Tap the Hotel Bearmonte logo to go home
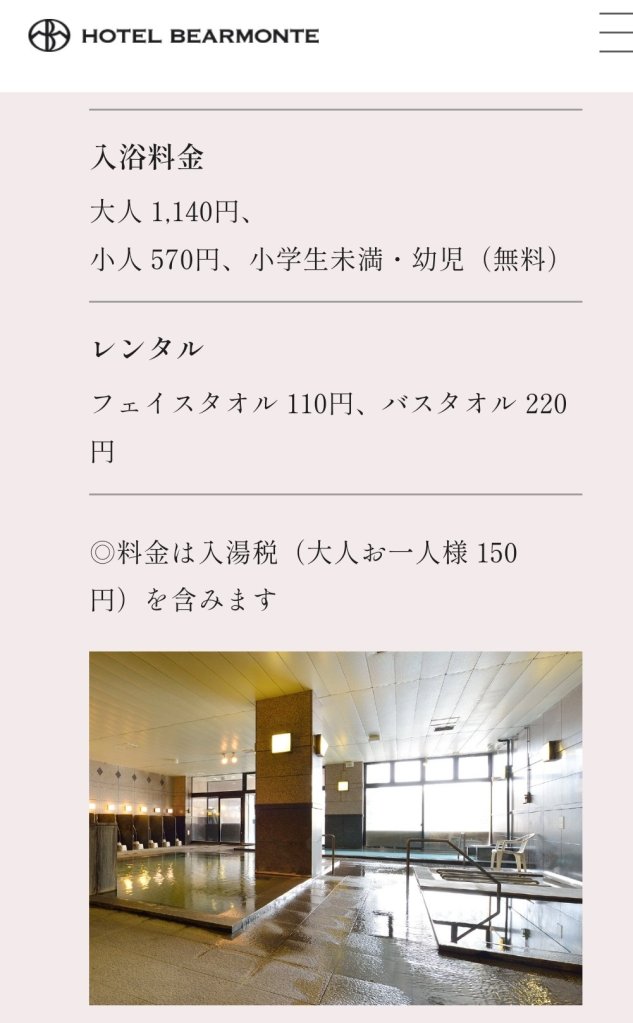Screen dimensions: 633x1023 [x=174, y=36]
